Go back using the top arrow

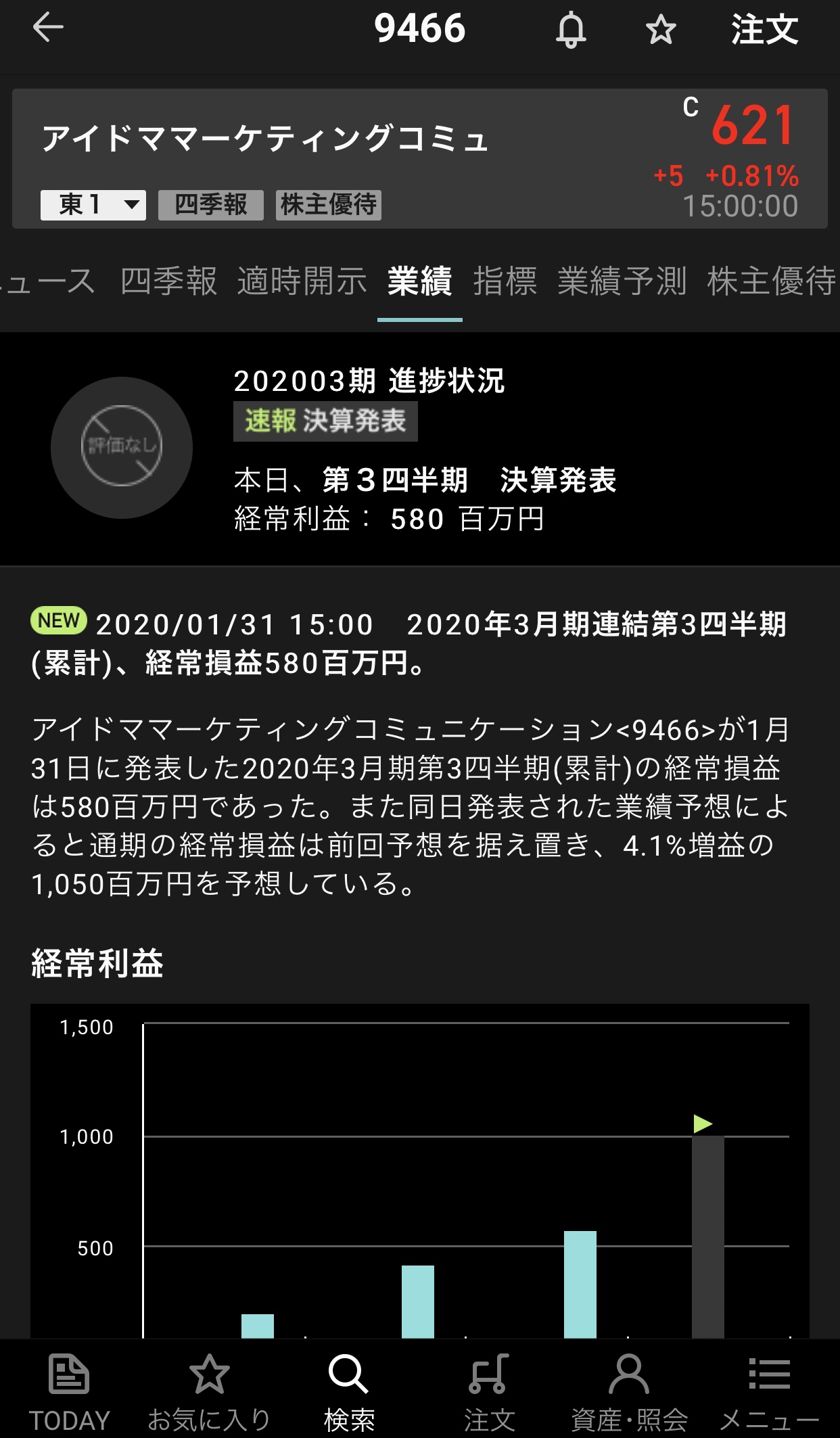point(48,28)
